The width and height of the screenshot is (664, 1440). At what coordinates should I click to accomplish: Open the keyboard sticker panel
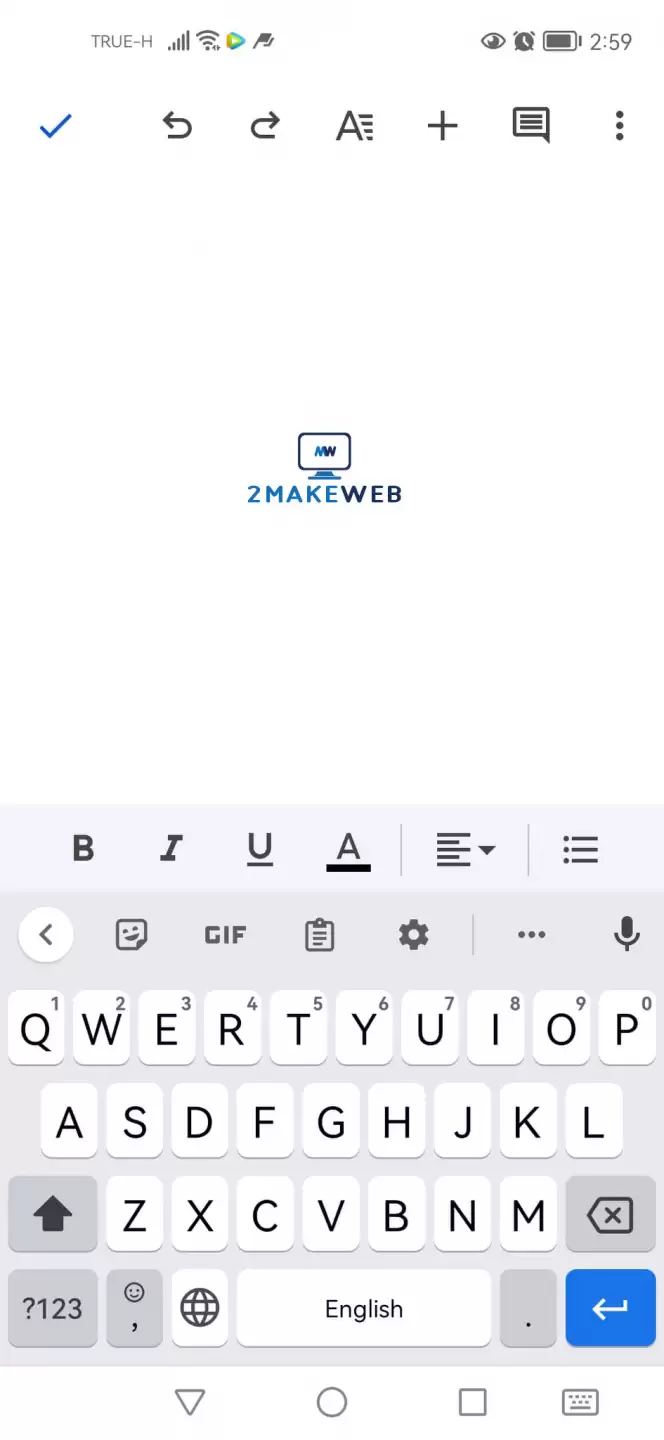131,935
